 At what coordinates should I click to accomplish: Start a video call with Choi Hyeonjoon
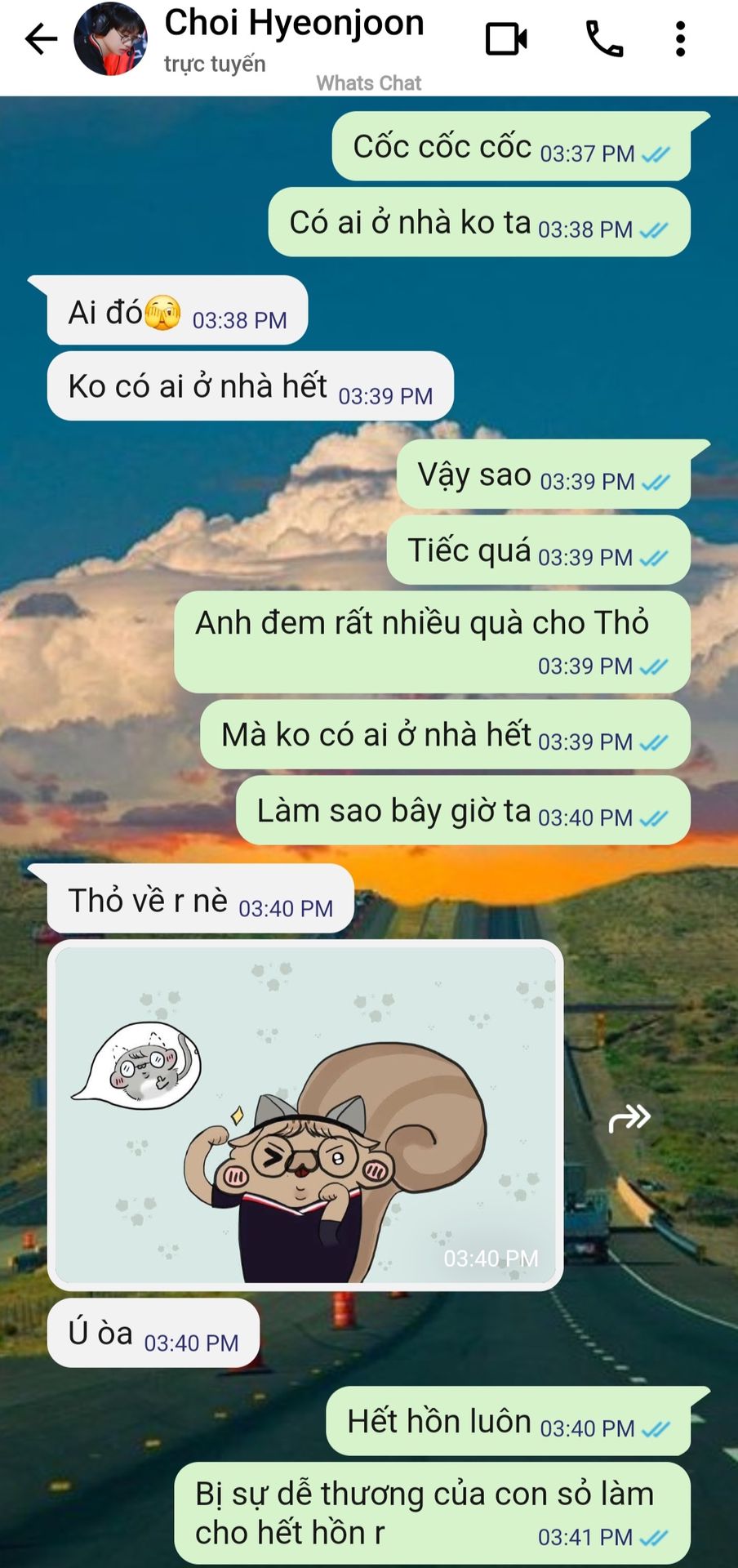[x=506, y=38]
